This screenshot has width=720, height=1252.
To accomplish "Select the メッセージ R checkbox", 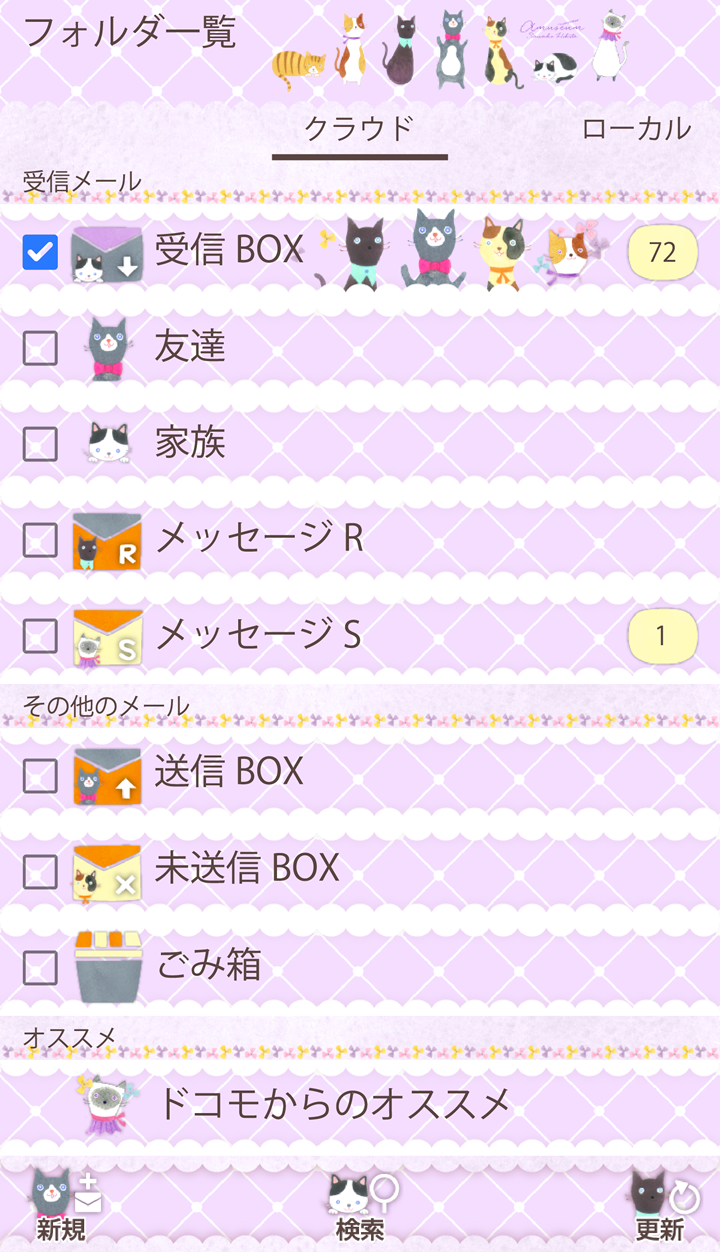I will pyautogui.click(x=40, y=540).
